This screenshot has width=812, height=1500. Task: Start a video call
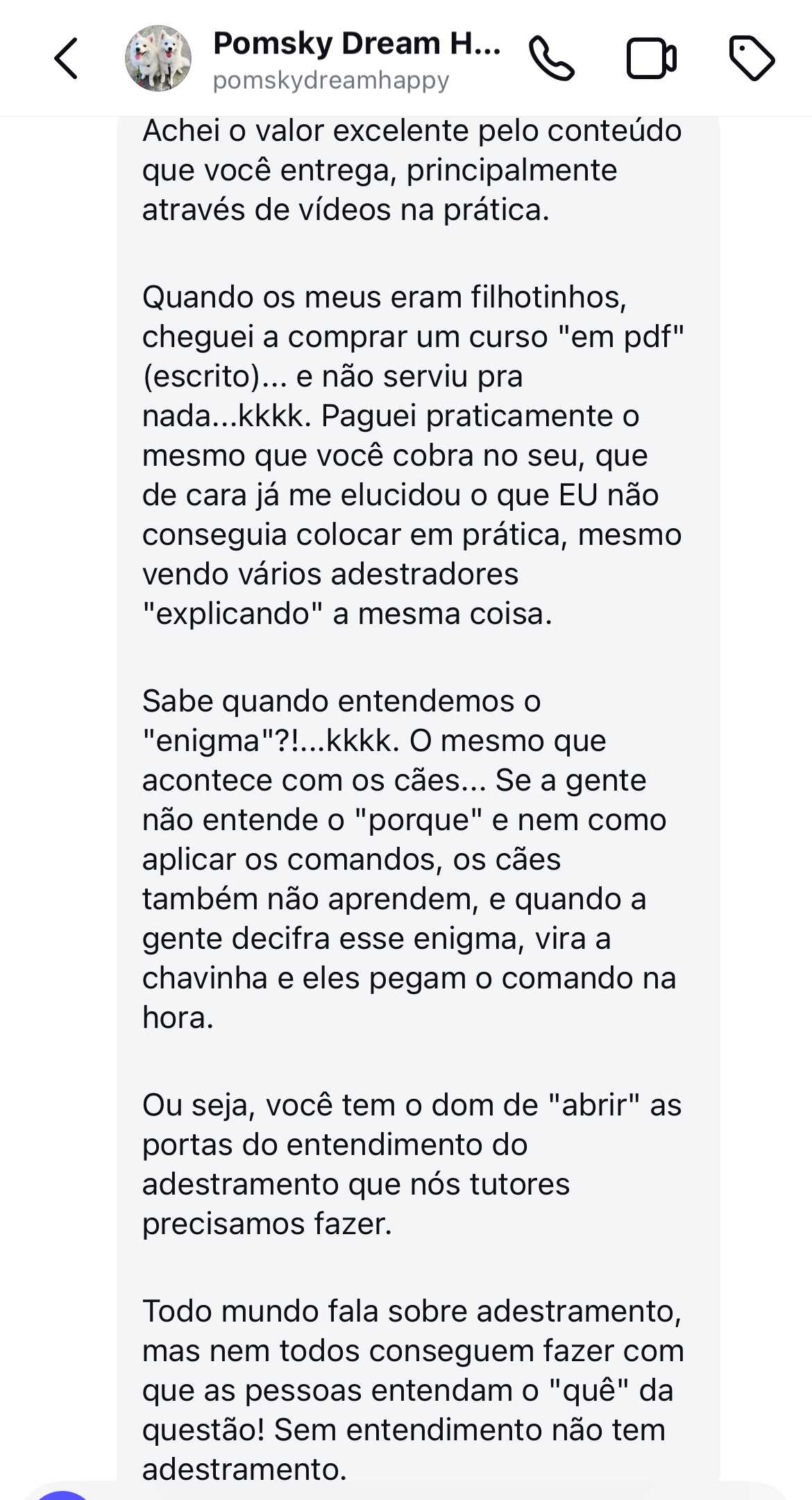click(651, 58)
